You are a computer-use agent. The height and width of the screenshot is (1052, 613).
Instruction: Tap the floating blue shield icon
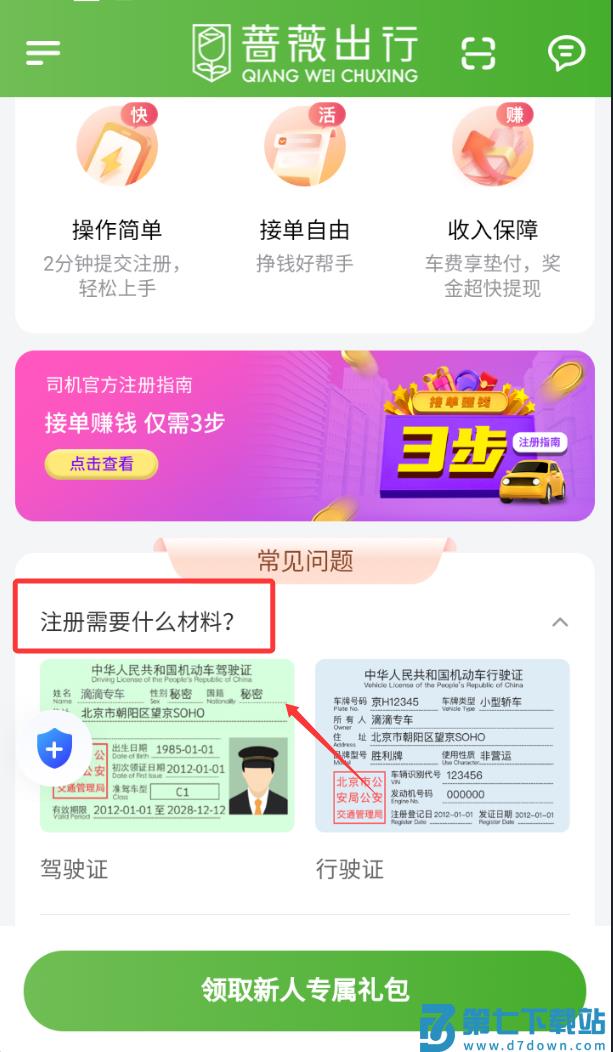(x=54, y=748)
